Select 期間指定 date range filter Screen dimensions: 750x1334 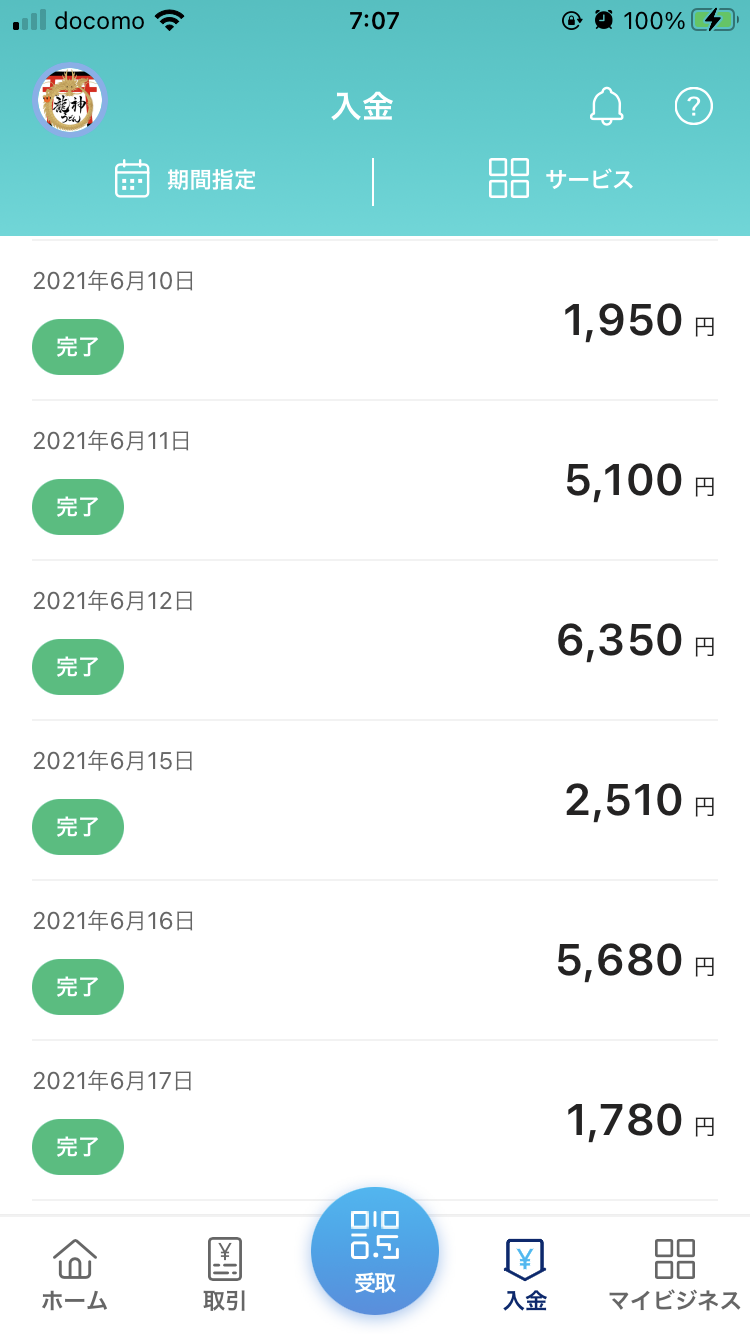coord(186,180)
